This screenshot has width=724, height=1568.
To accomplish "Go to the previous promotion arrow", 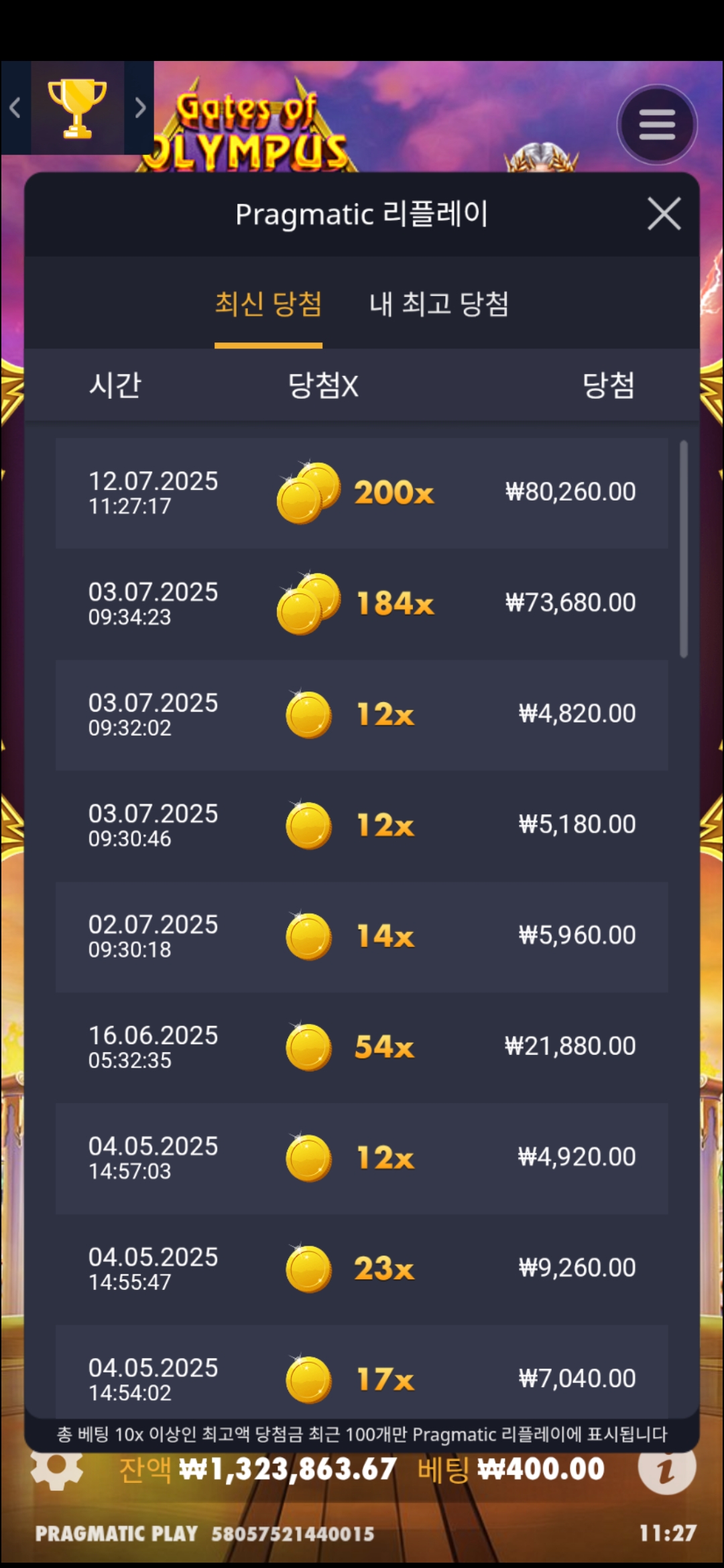I will [x=15, y=108].
